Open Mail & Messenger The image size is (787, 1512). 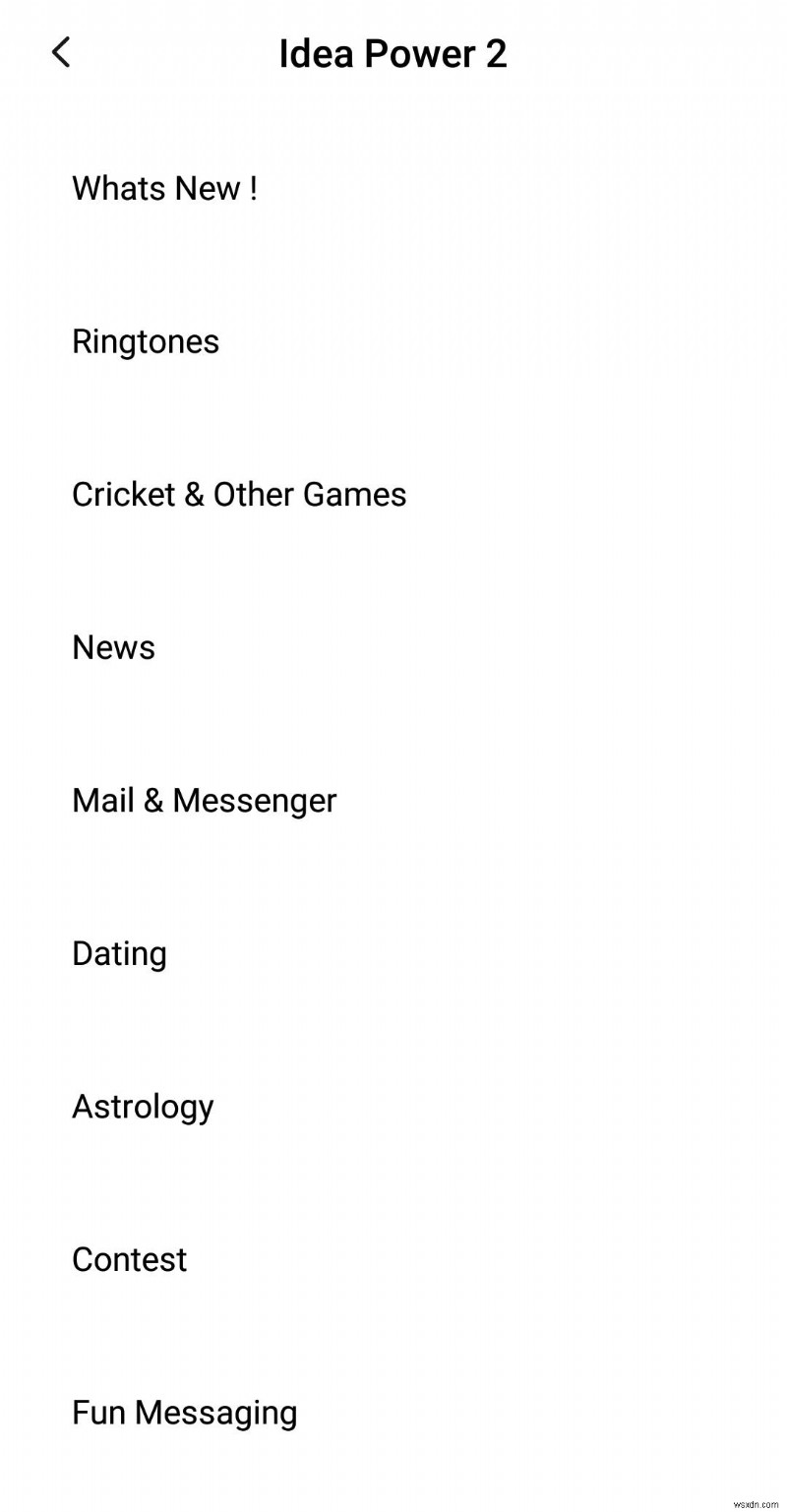click(204, 800)
